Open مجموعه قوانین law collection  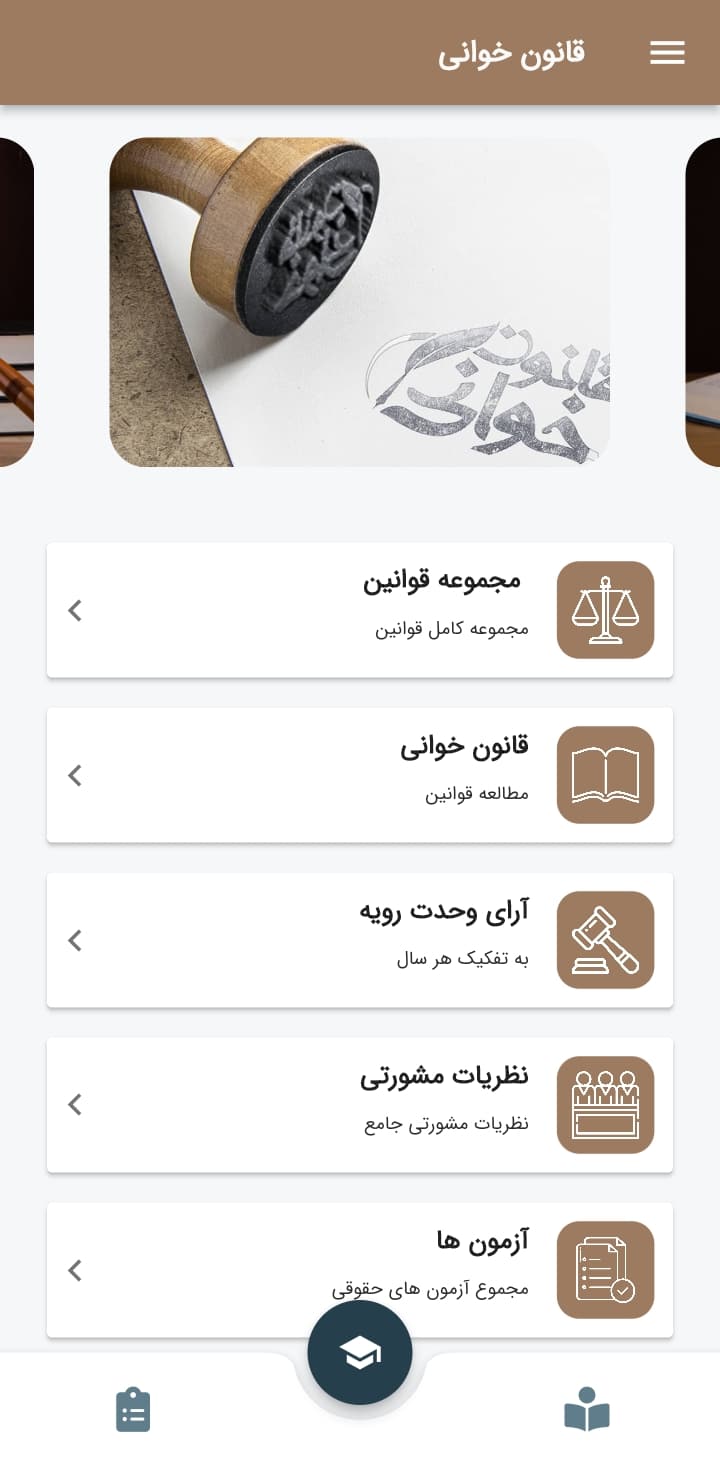click(360, 610)
